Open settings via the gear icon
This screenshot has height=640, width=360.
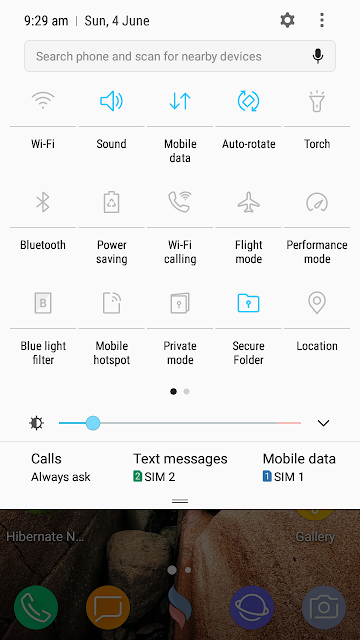[287, 20]
